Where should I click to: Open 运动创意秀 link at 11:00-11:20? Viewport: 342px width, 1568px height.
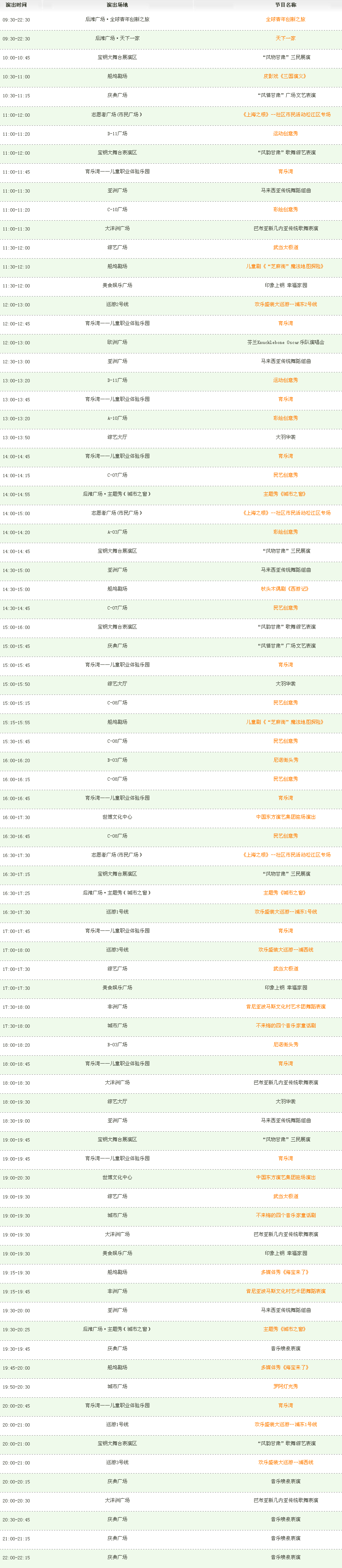(285, 133)
